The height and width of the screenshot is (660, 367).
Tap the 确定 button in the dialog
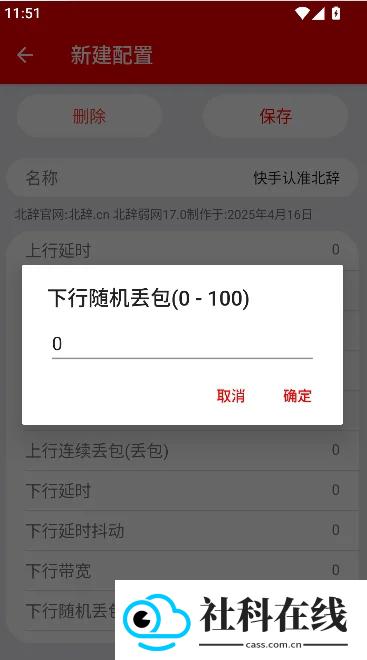(297, 396)
